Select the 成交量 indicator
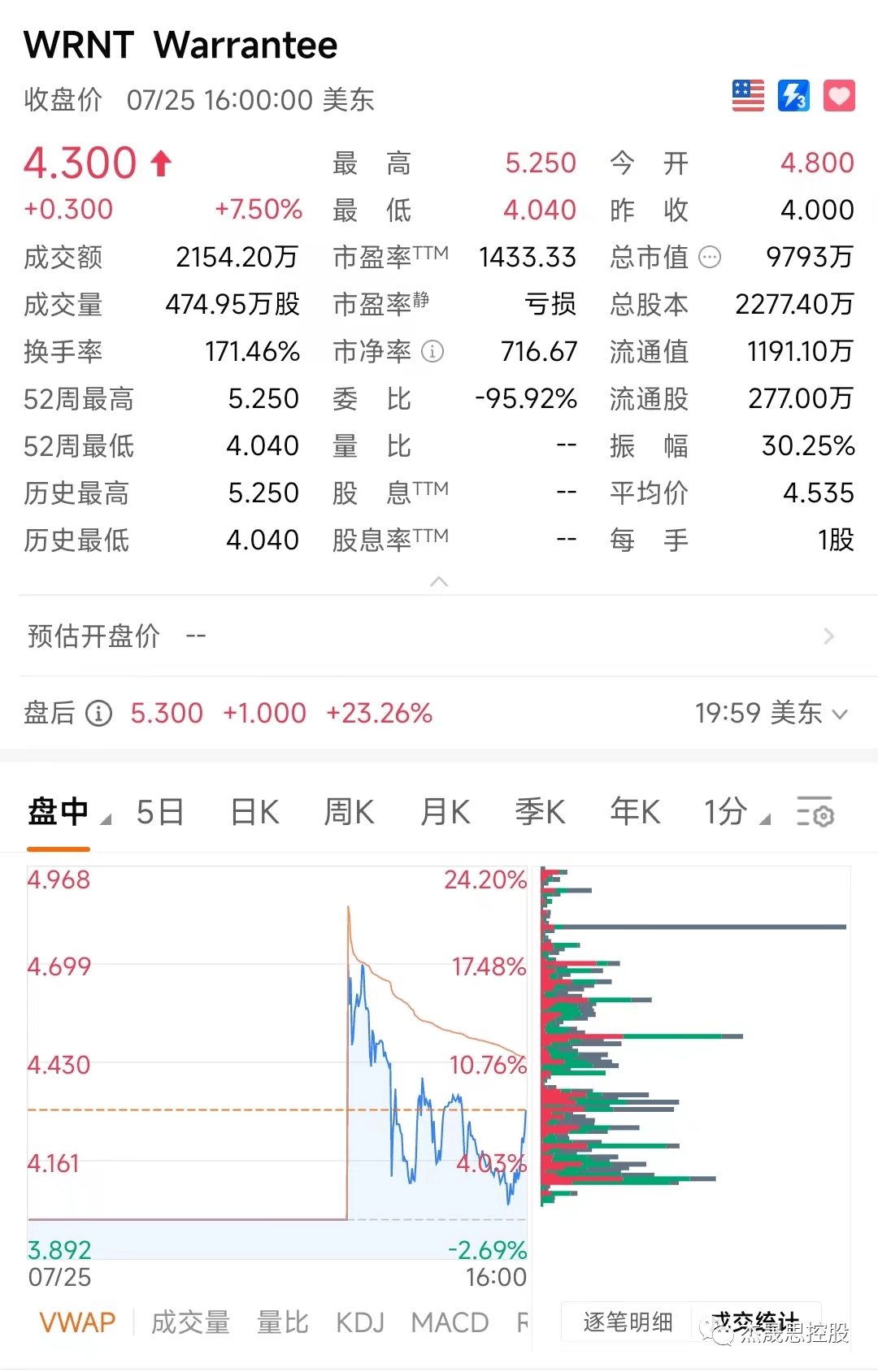 point(190,1322)
